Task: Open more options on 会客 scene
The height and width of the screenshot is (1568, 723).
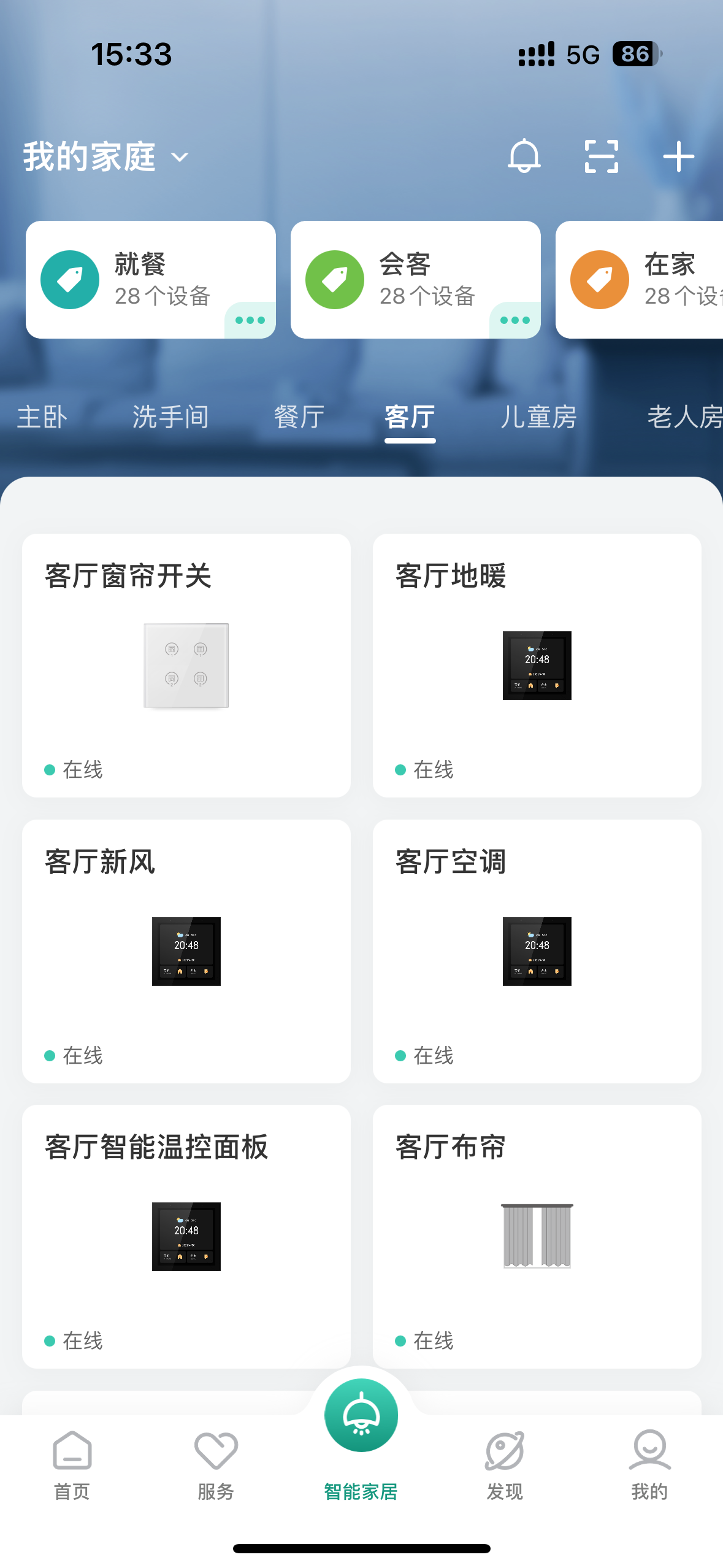Action: click(x=515, y=320)
